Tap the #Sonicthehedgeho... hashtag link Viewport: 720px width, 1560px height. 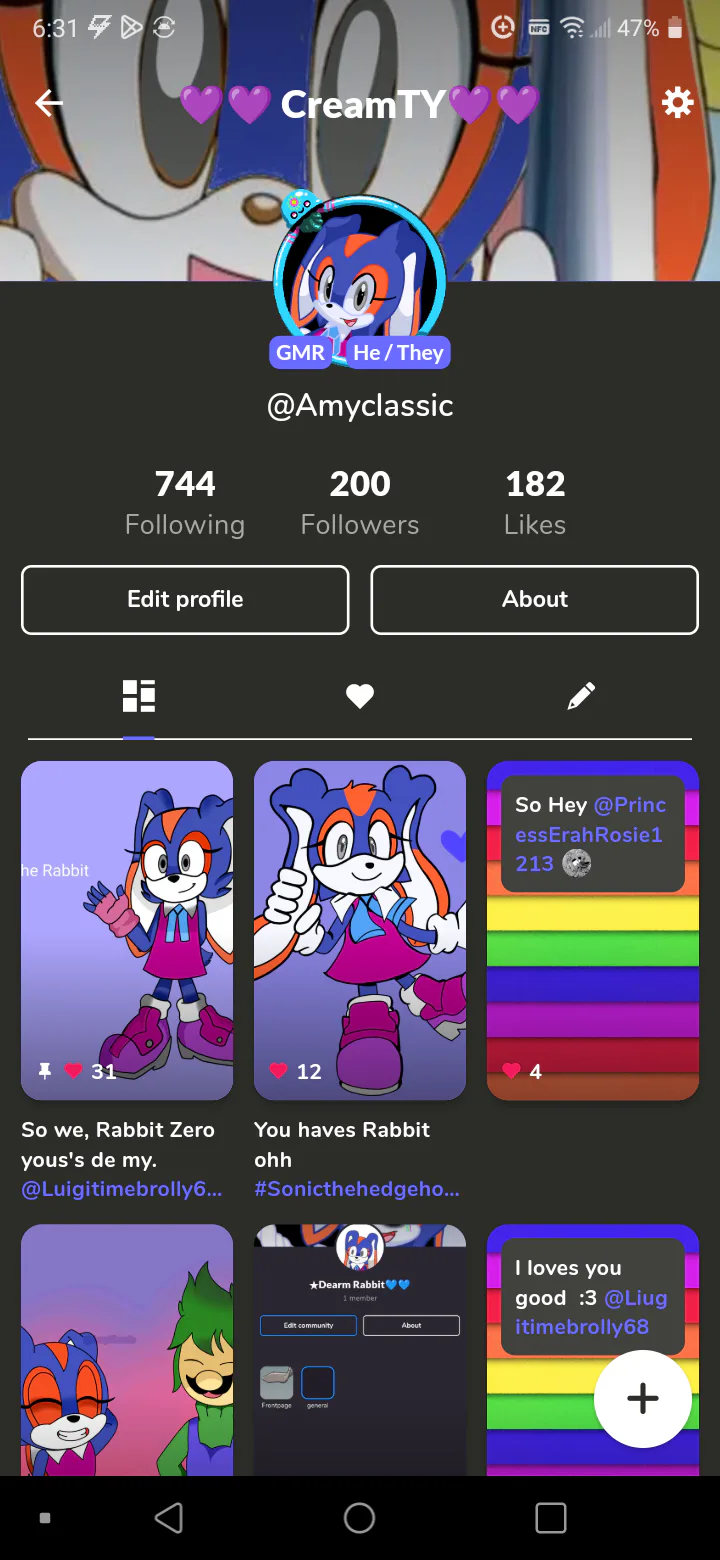click(x=357, y=1190)
